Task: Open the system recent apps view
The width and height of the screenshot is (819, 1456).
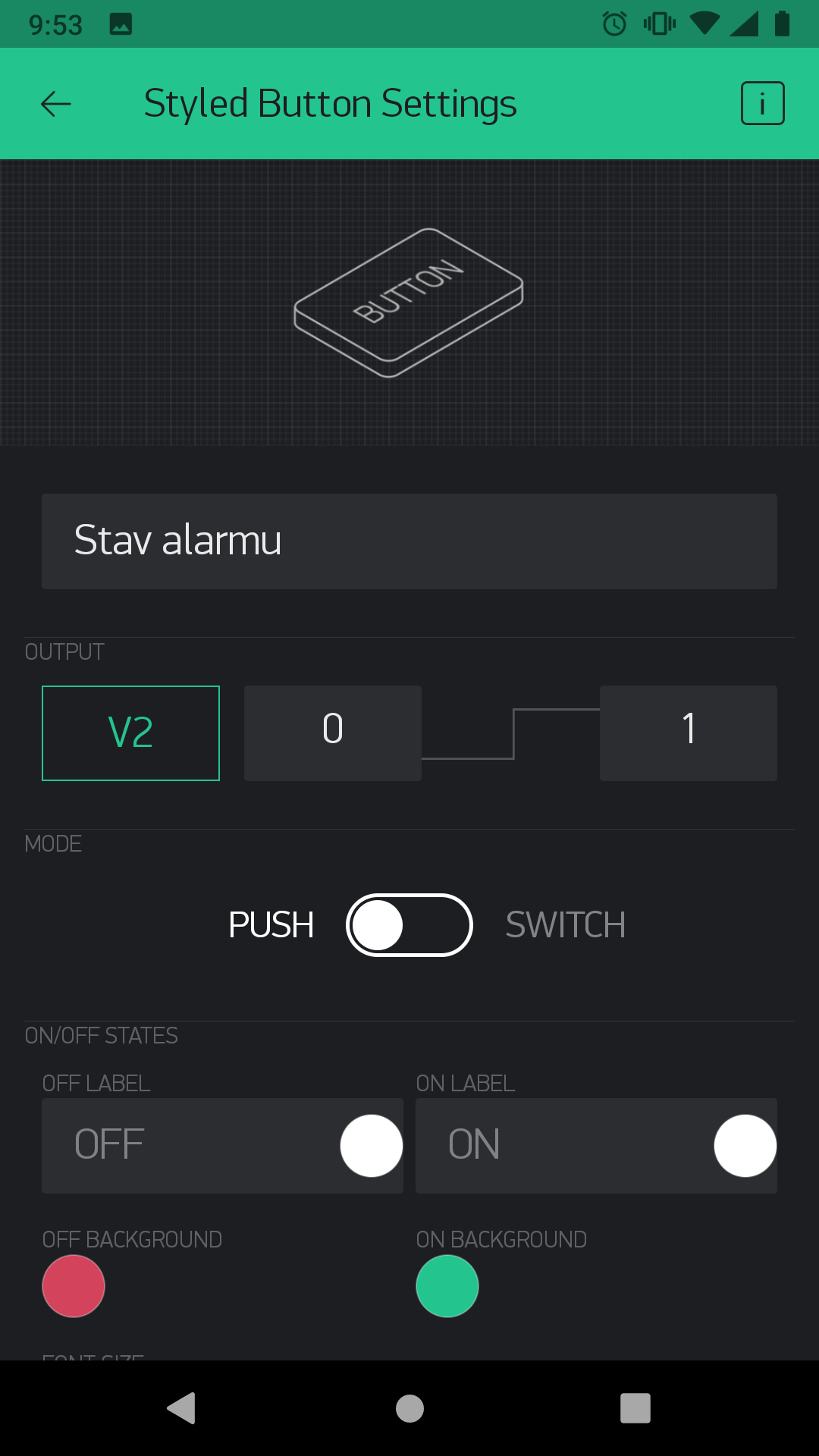Action: point(635,1408)
